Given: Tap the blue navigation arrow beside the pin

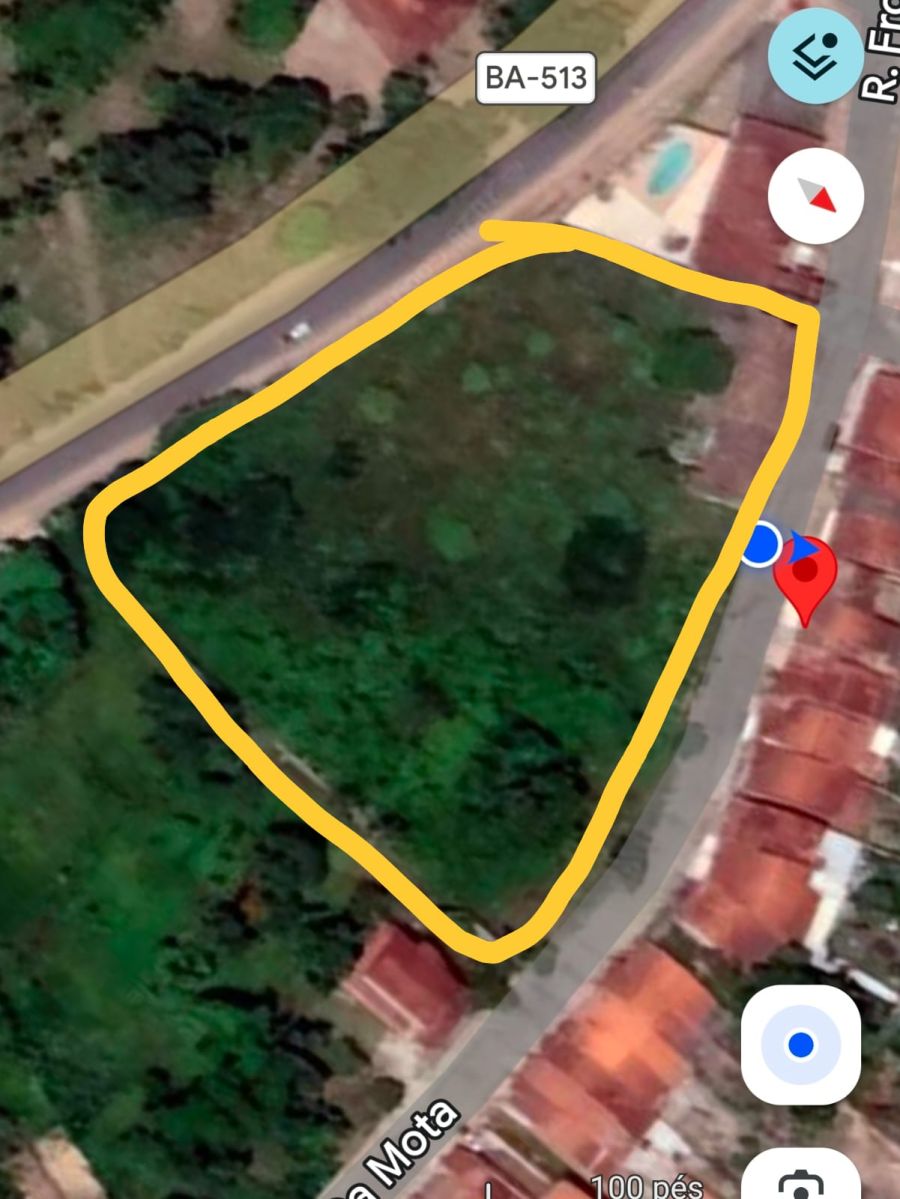Looking at the screenshot, I should click(801, 546).
